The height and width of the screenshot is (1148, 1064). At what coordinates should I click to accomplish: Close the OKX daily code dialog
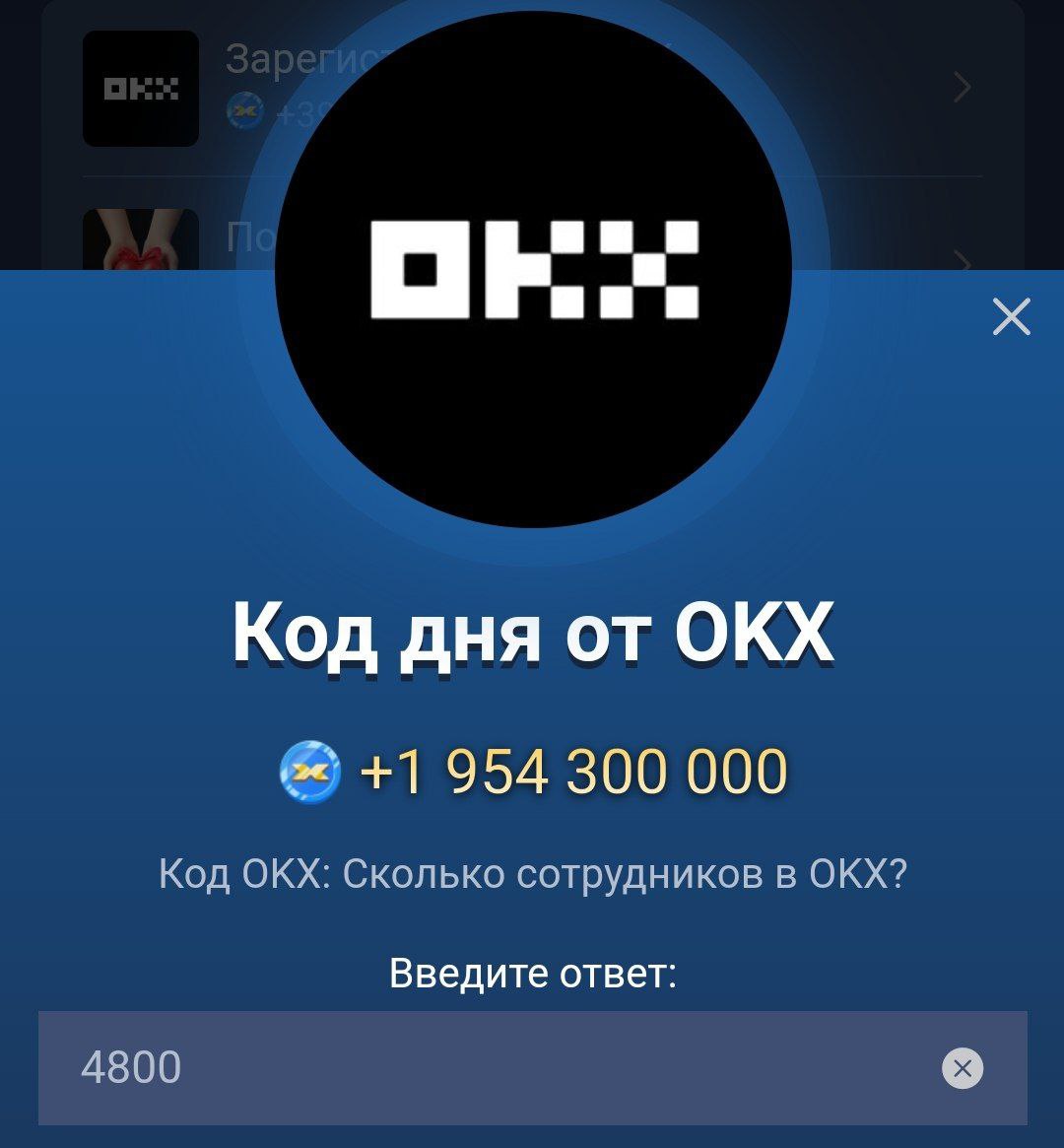coord(1011,317)
